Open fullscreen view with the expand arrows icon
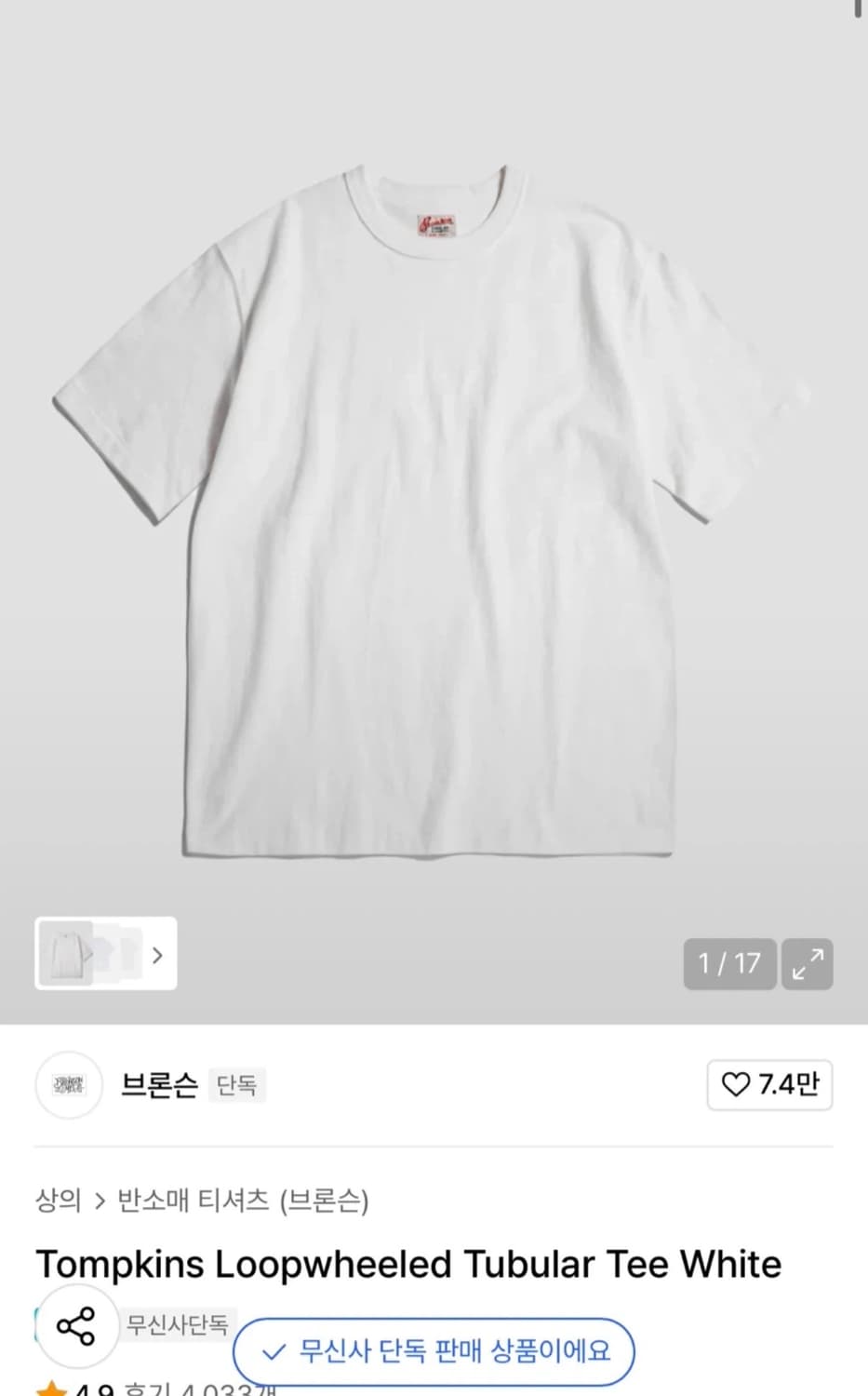 tap(807, 964)
